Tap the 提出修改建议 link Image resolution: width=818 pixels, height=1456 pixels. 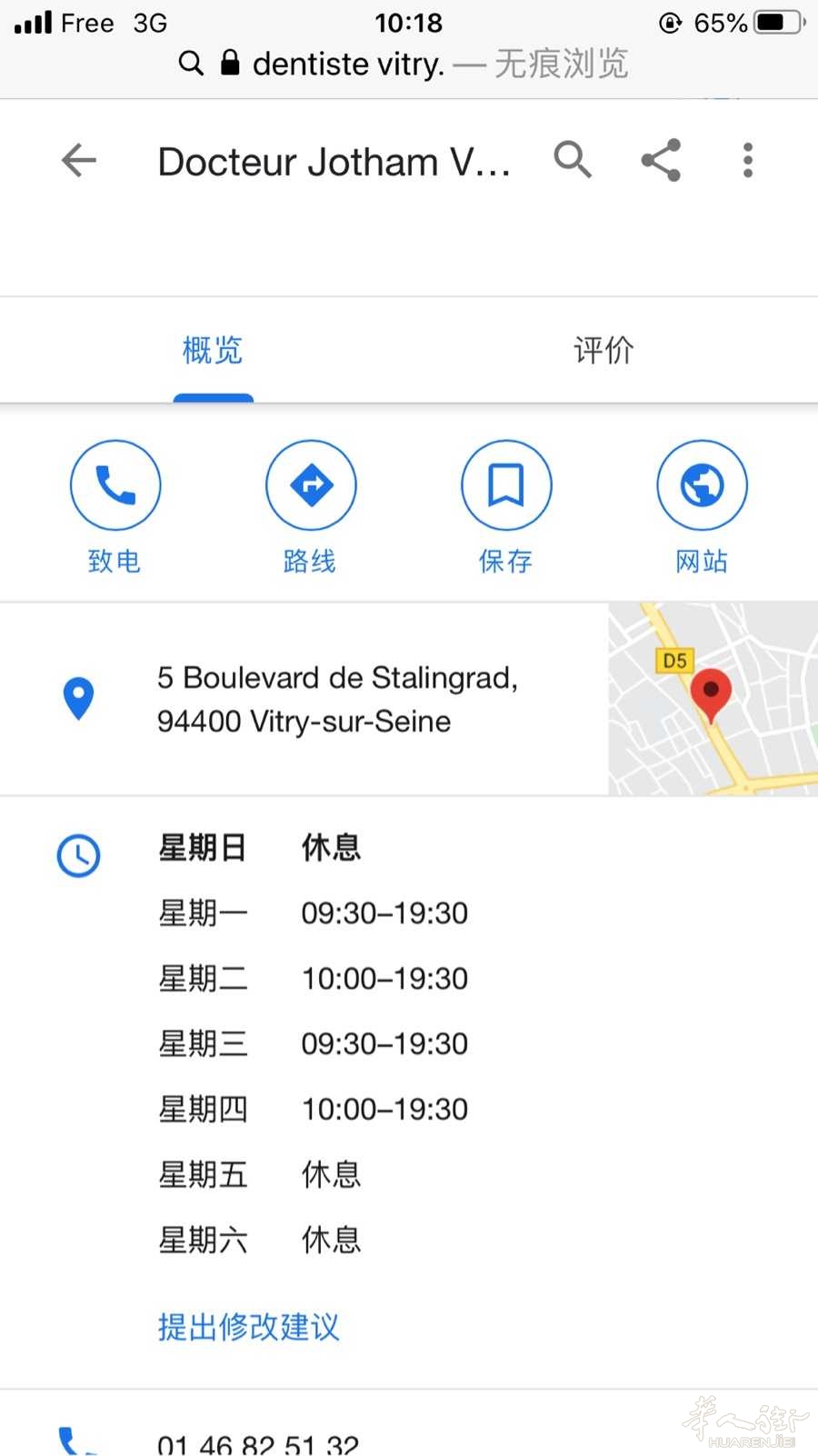pos(248,1327)
